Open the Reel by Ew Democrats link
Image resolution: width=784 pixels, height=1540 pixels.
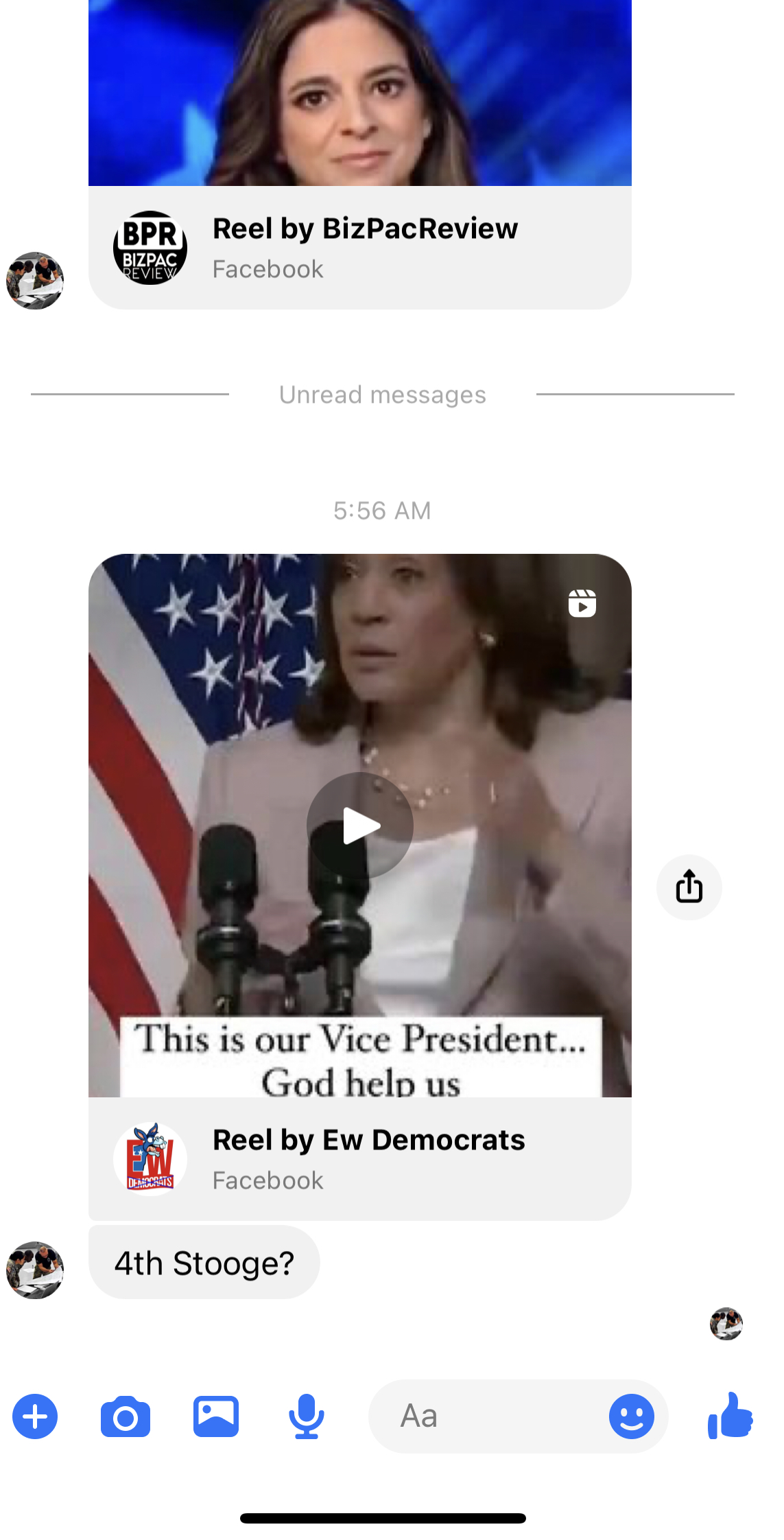point(368,1158)
